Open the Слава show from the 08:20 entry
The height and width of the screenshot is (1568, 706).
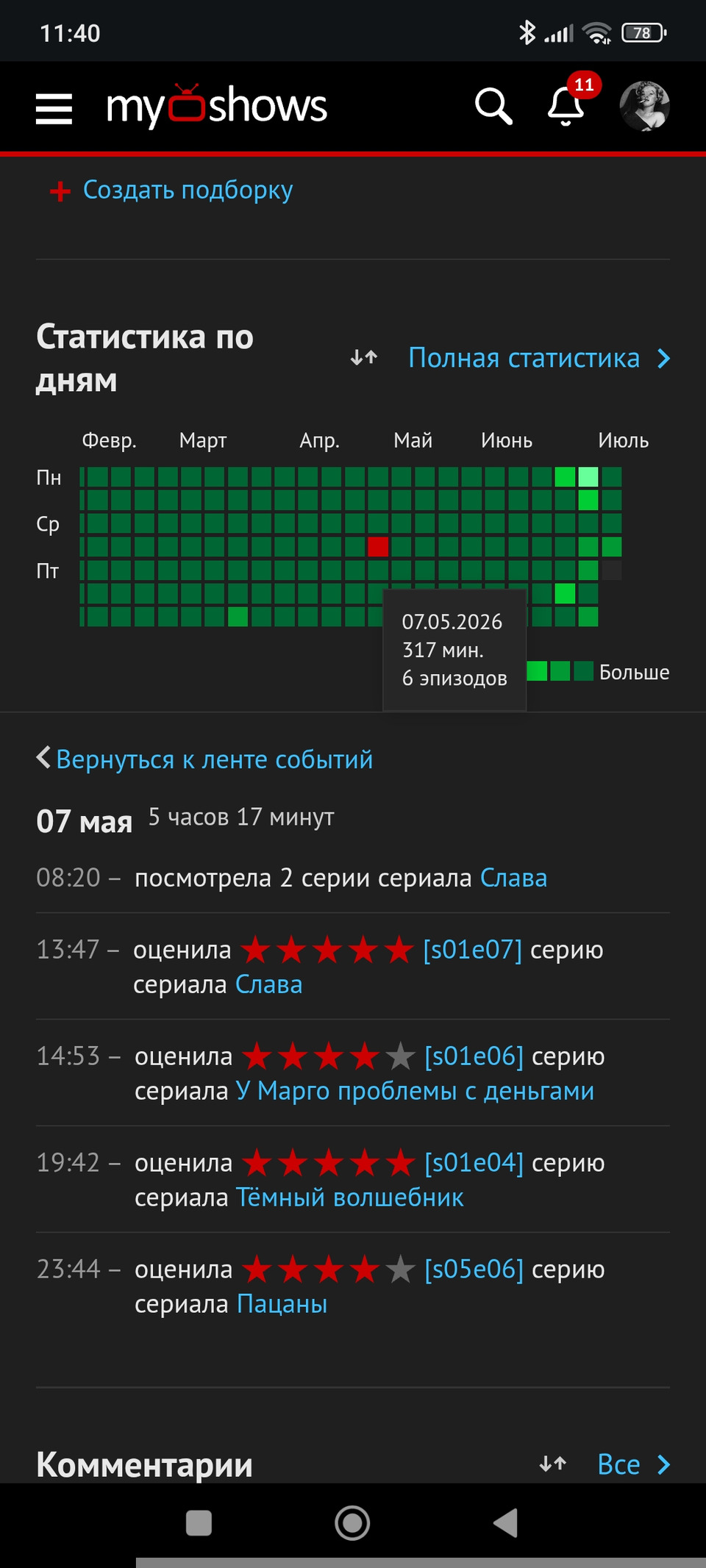[513, 878]
